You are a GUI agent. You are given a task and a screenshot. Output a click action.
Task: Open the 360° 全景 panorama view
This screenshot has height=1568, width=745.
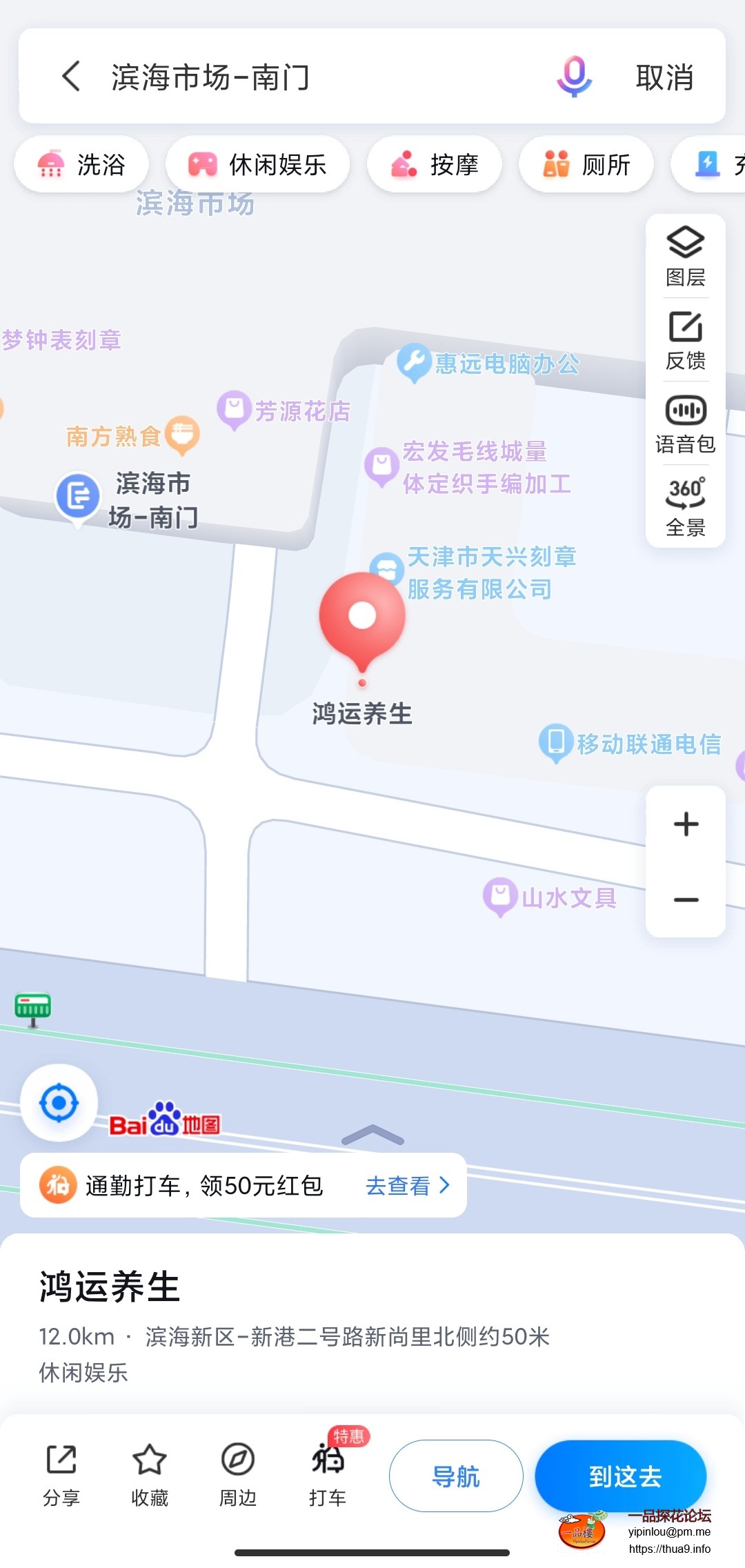pyautogui.click(x=685, y=507)
